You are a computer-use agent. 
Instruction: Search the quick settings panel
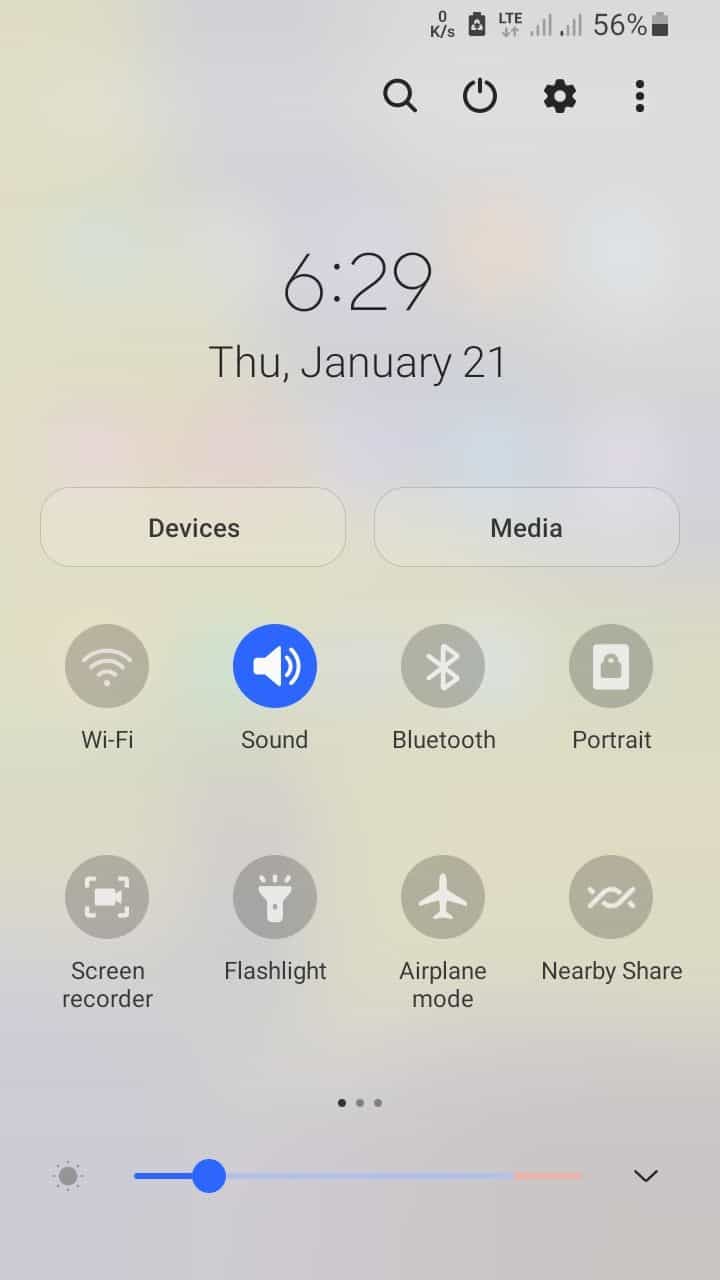pyautogui.click(x=400, y=96)
